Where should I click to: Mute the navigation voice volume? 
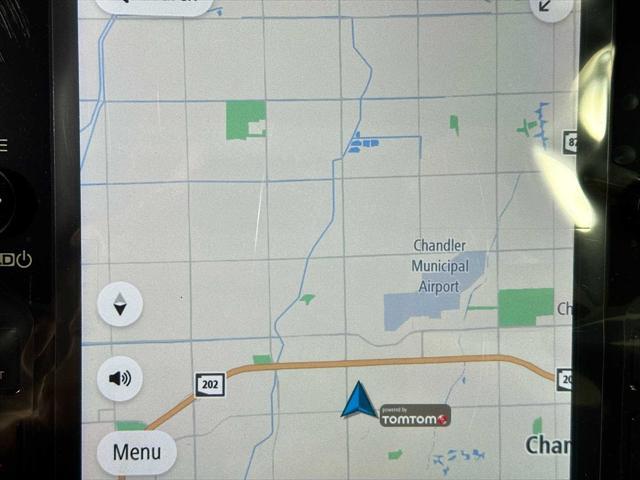click(120, 378)
